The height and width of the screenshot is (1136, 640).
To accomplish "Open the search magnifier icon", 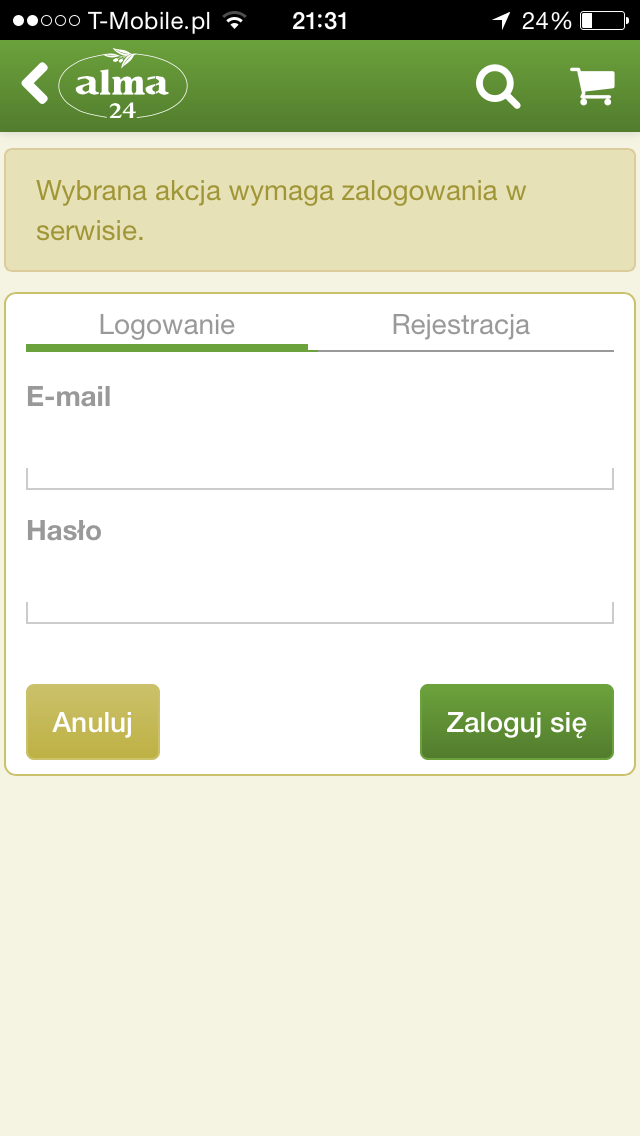I will 497,86.
